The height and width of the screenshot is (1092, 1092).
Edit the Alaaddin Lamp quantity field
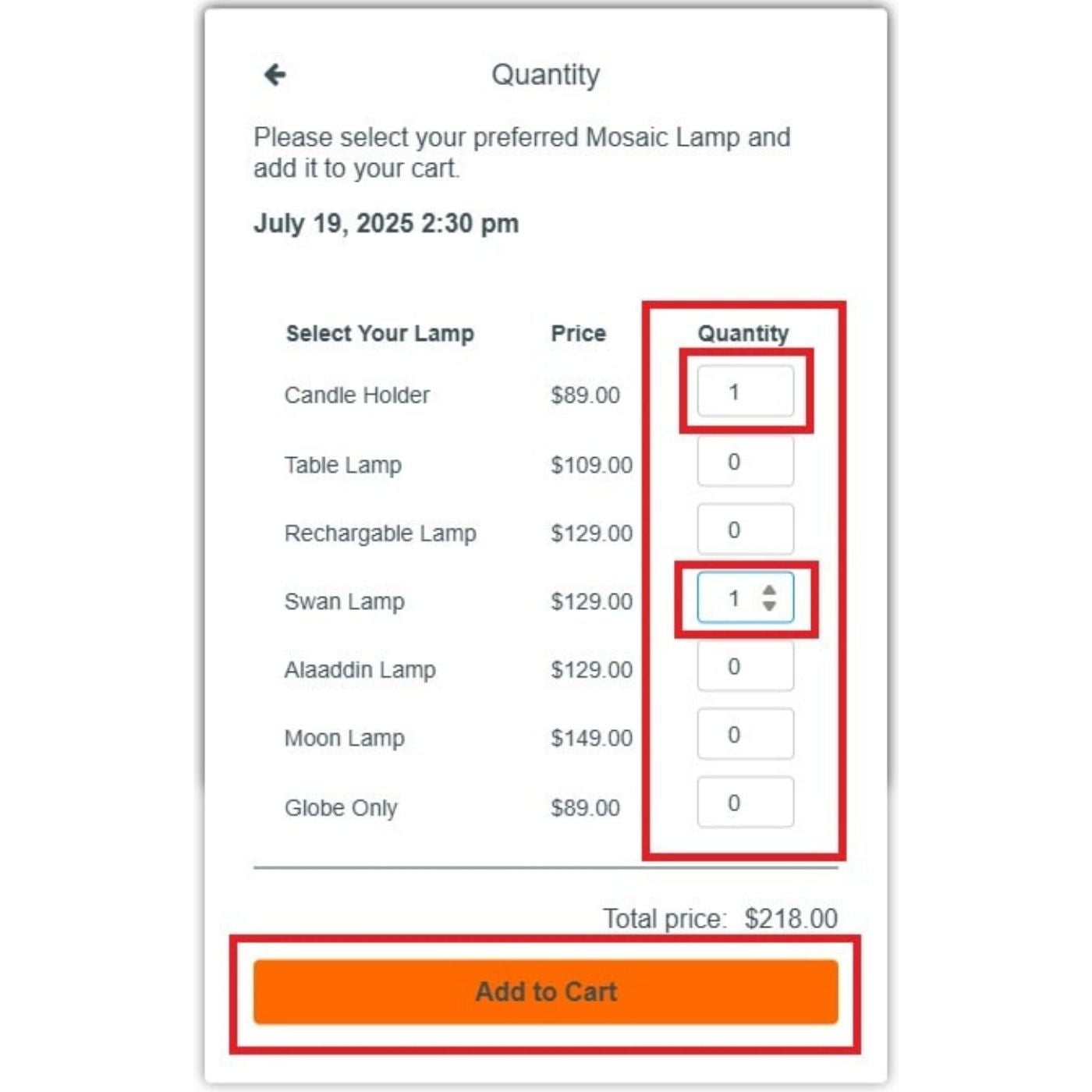[745, 667]
